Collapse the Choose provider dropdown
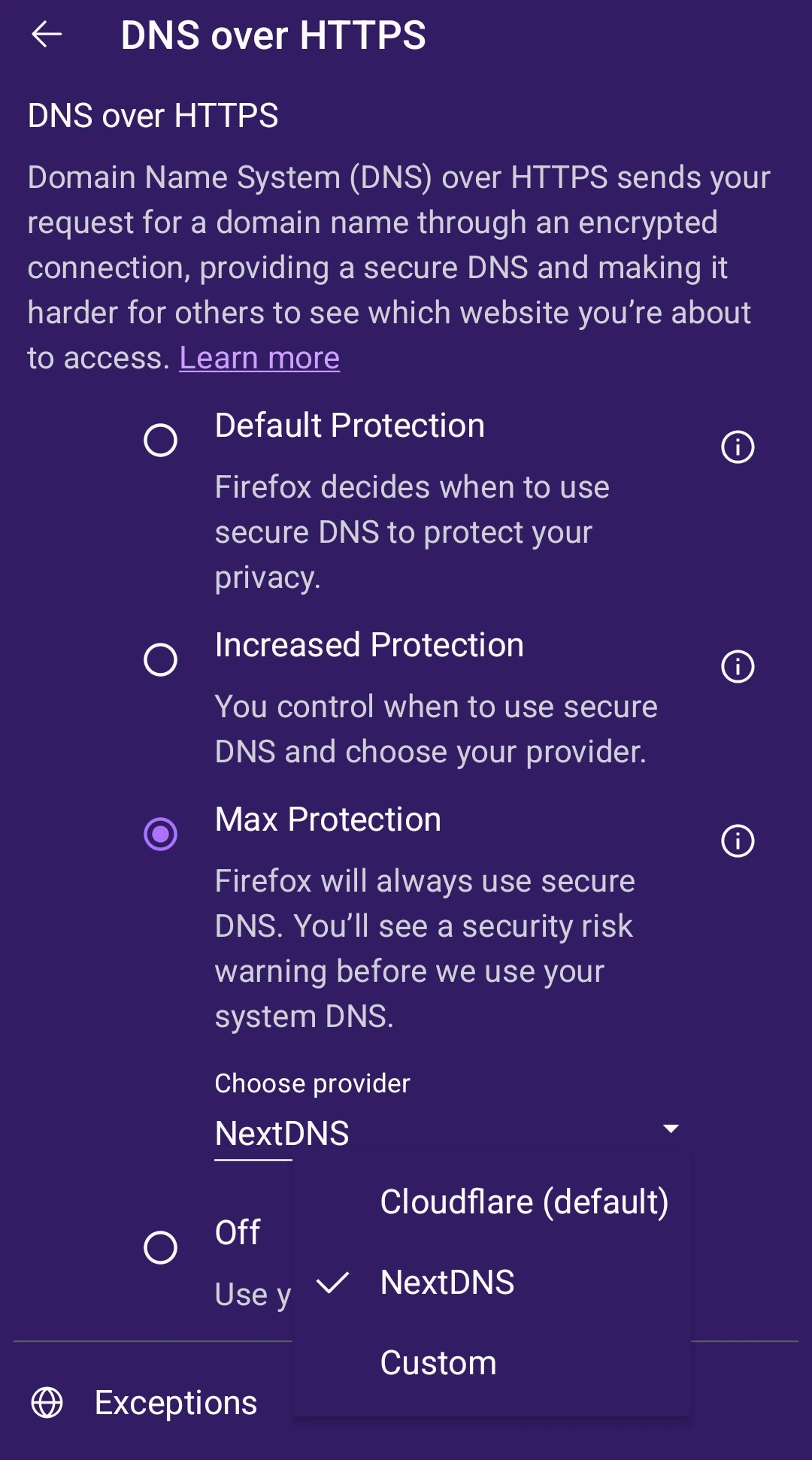The image size is (812, 1460). [x=671, y=1129]
